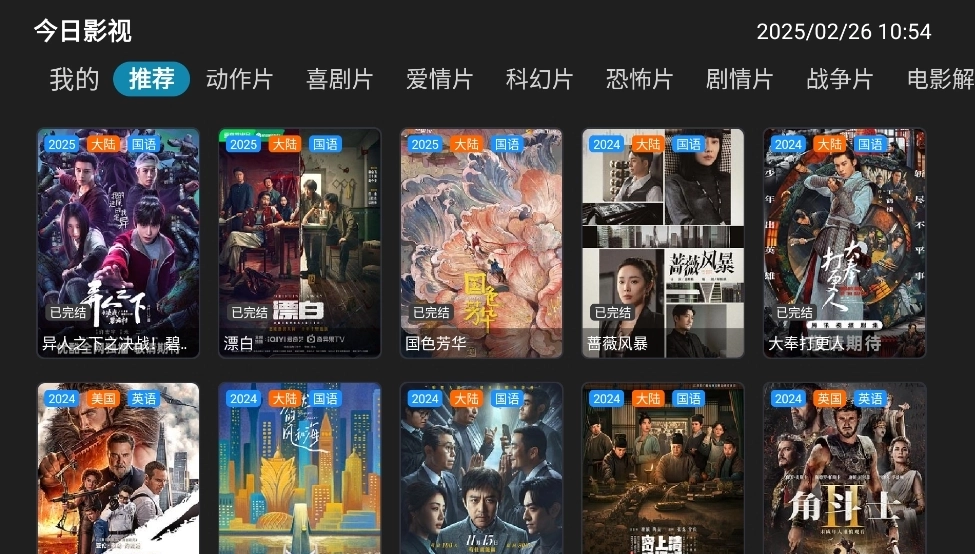Switch to the 我的 tab
The image size is (975, 554).
[x=74, y=80]
